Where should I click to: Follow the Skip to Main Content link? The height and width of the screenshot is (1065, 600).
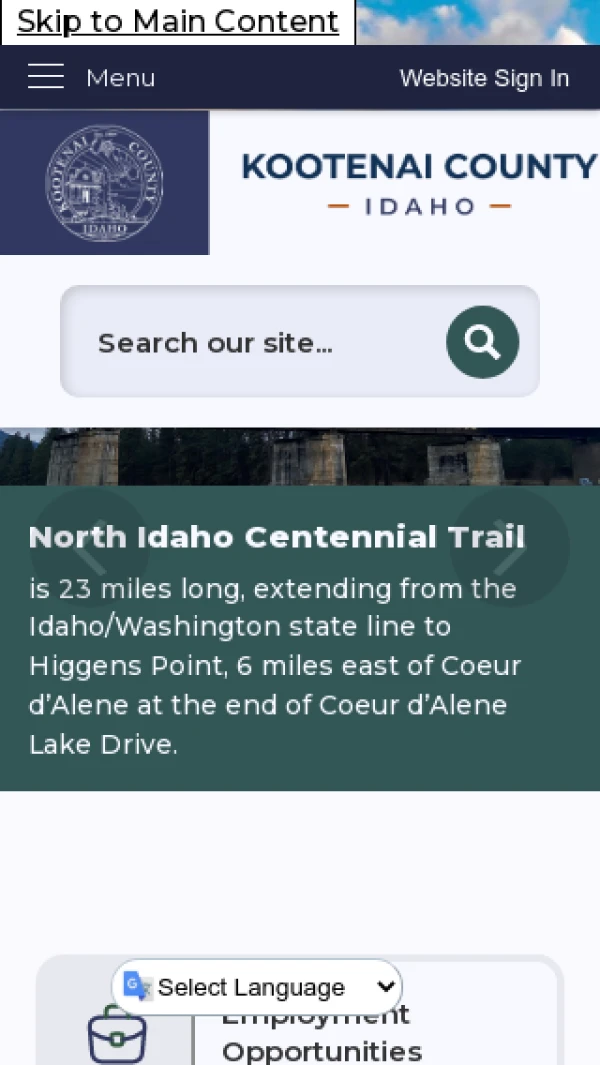(178, 22)
